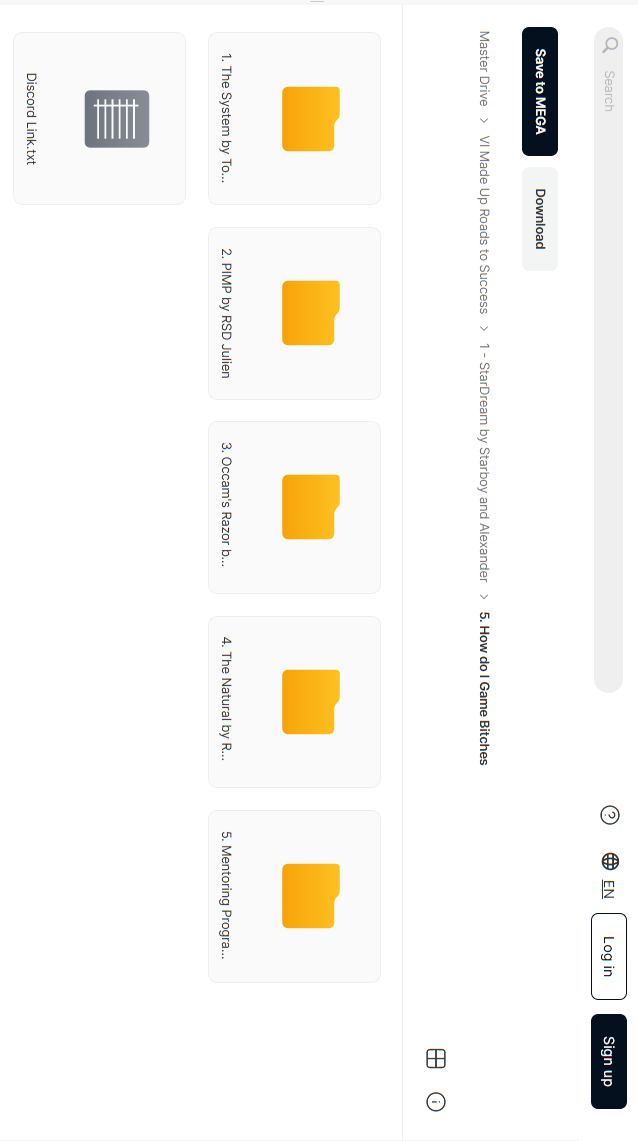Change language via EN selector
The height and width of the screenshot is (1141, 638).
pos(610,875)
